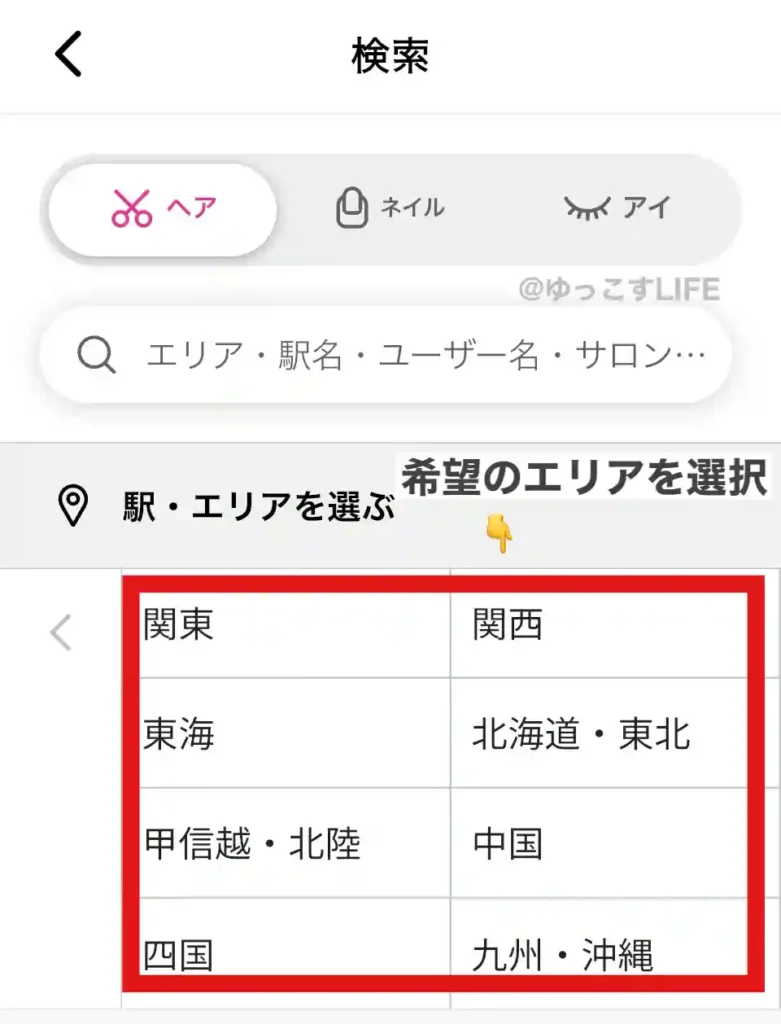
Task: Choose the 東海 area
Action: pos(290,735)
